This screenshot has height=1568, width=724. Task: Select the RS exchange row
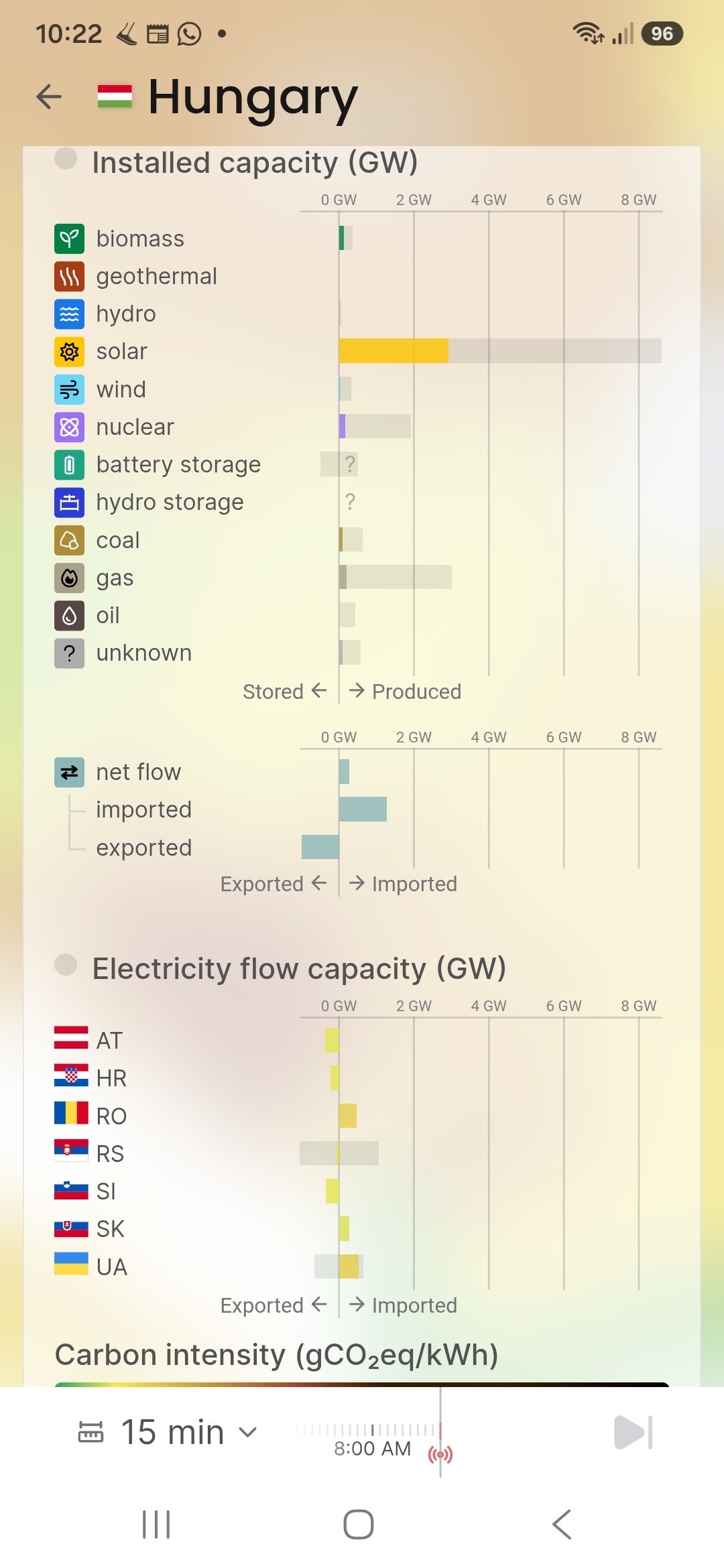click(x=358, y=1153)
